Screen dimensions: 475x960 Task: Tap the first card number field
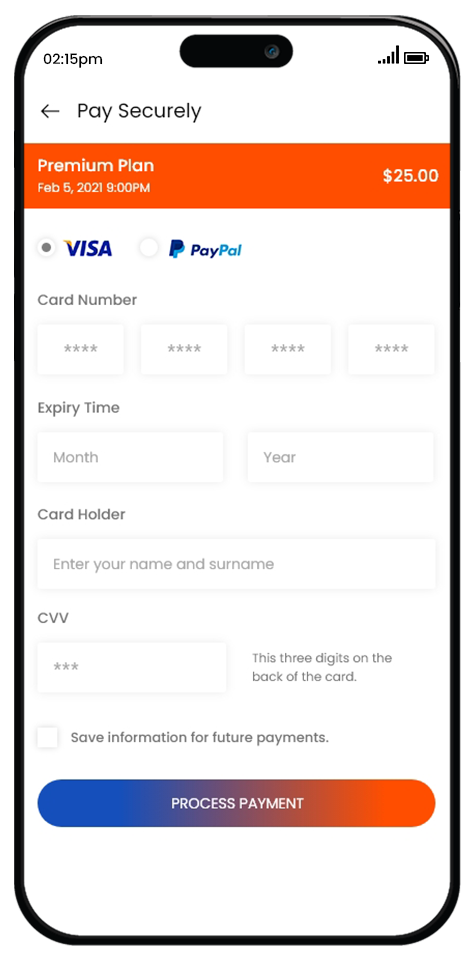pos(80,349)
